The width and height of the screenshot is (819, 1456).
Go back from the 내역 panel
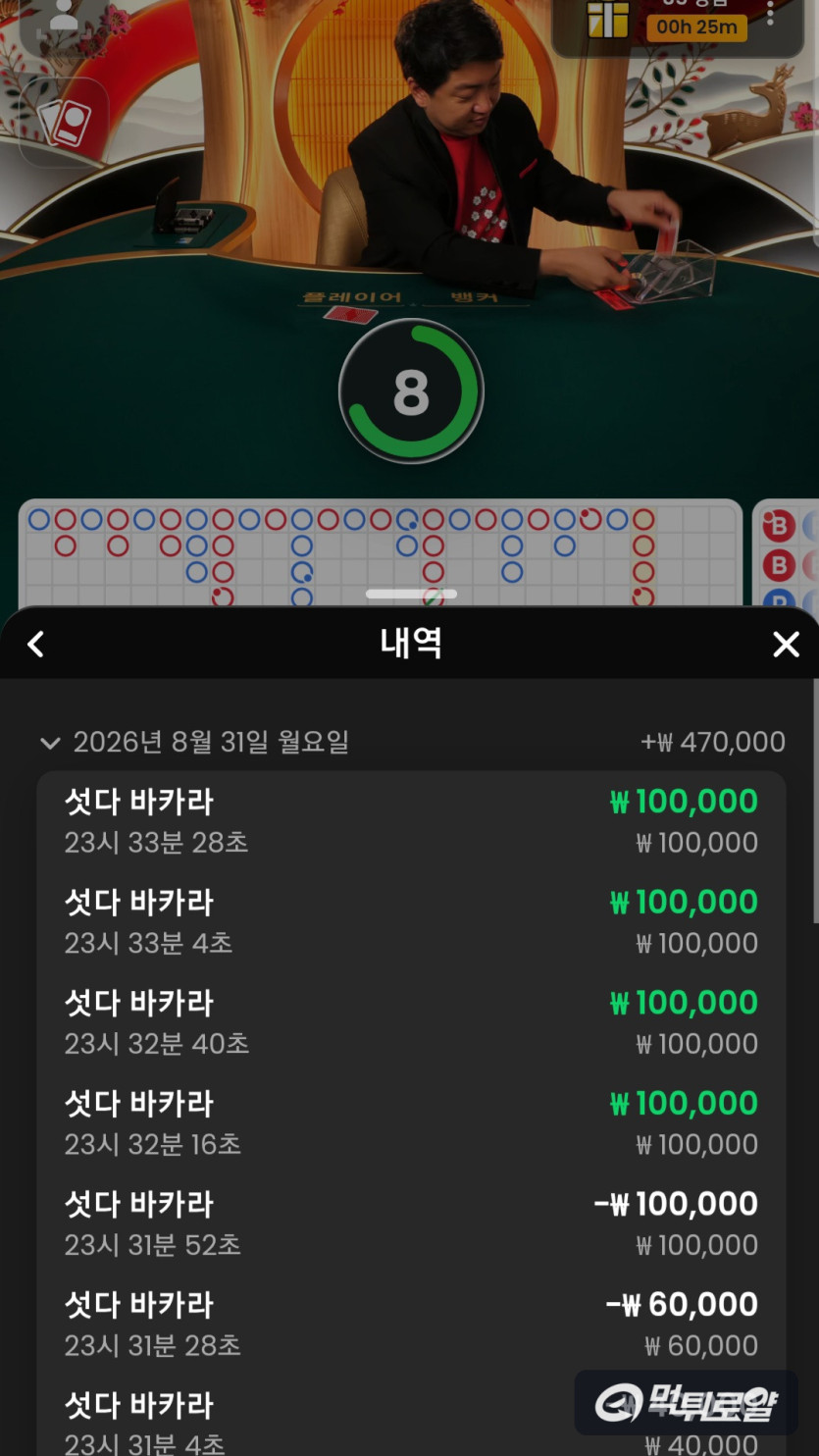coord(36,645)
